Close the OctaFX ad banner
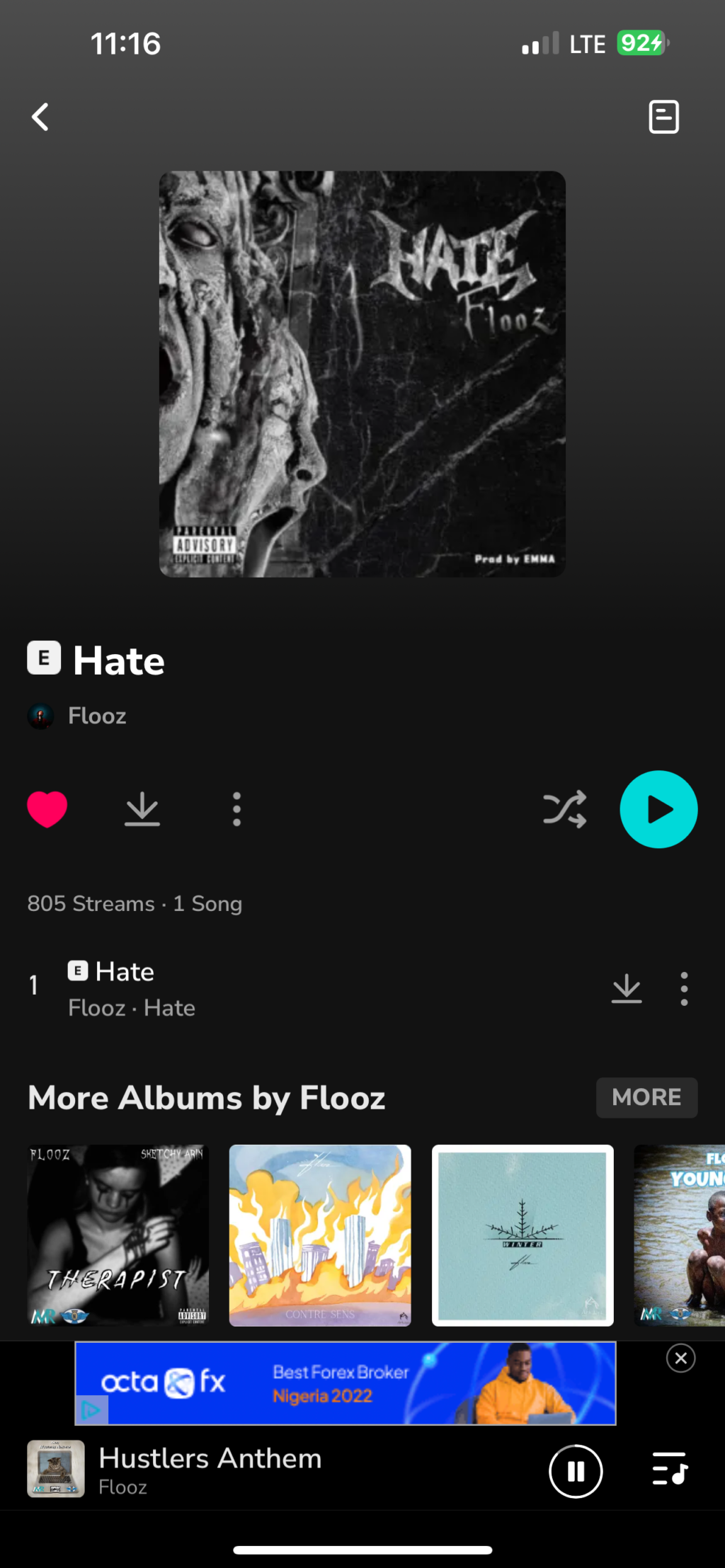This screenshot has height=1568, width=725. pyautogui.click(x=680, y=1358)
